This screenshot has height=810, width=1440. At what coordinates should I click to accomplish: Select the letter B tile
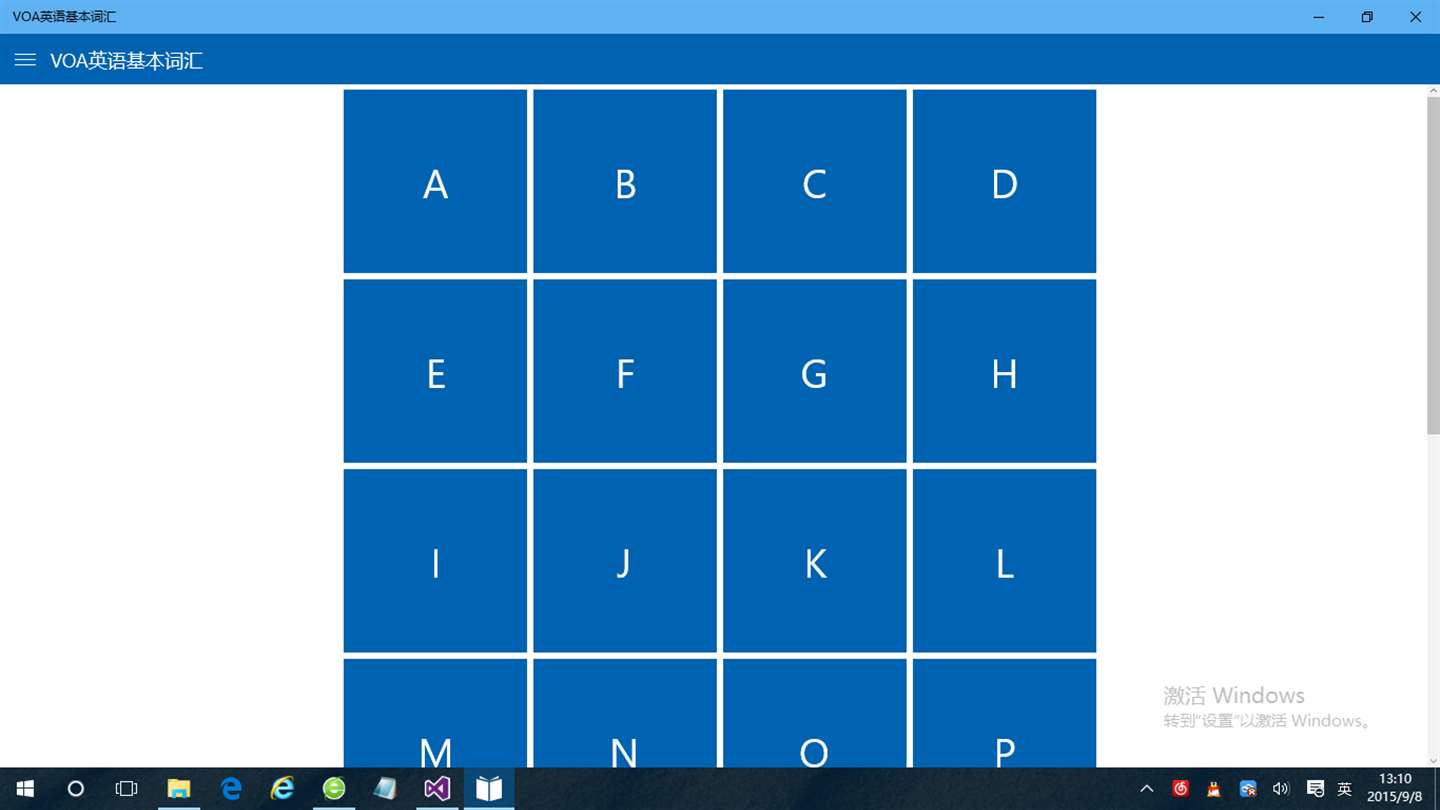tap(625, 181)
